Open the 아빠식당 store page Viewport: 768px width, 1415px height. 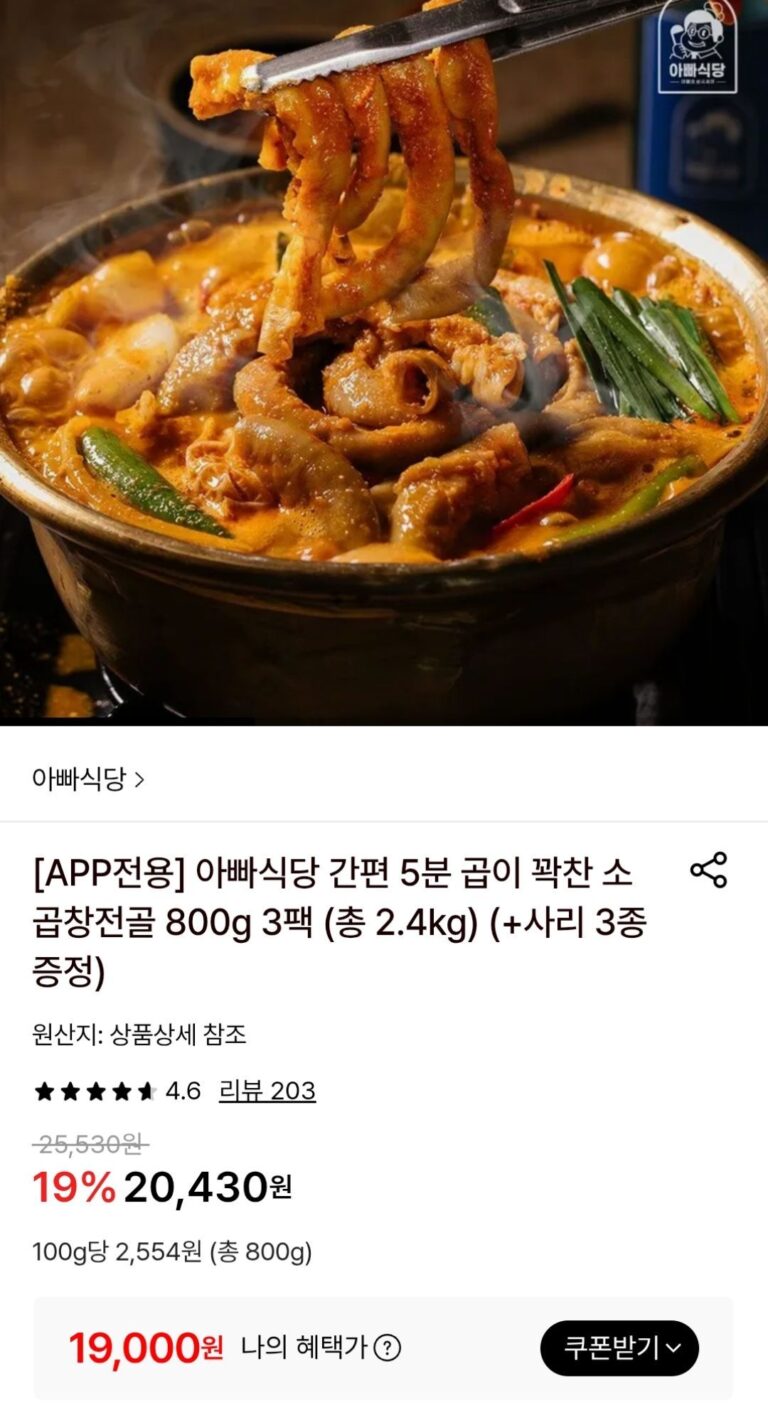88,778
